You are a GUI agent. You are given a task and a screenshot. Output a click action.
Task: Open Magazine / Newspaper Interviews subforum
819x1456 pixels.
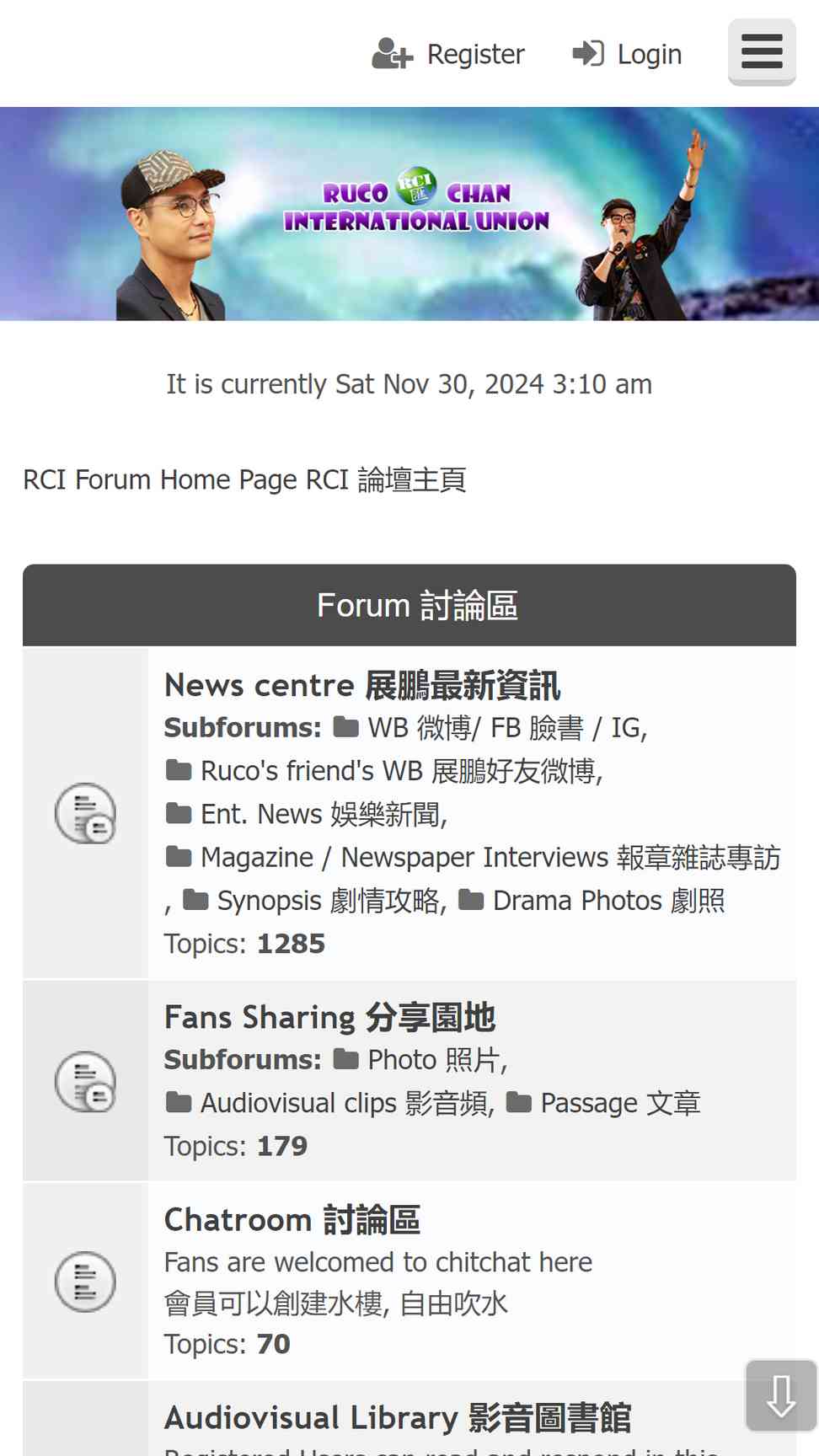coord(489,857)
